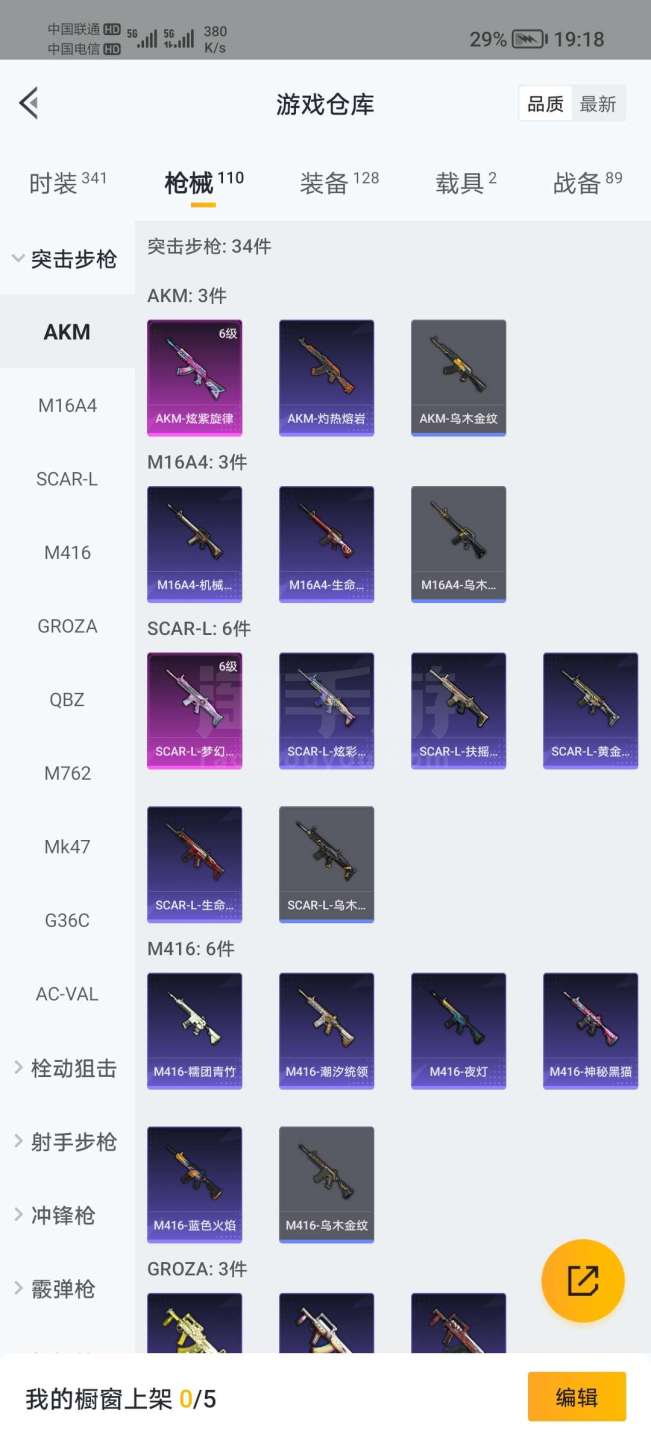Select AC-VAL in the side list
The image size is (651, 1440).
[67, 995]
